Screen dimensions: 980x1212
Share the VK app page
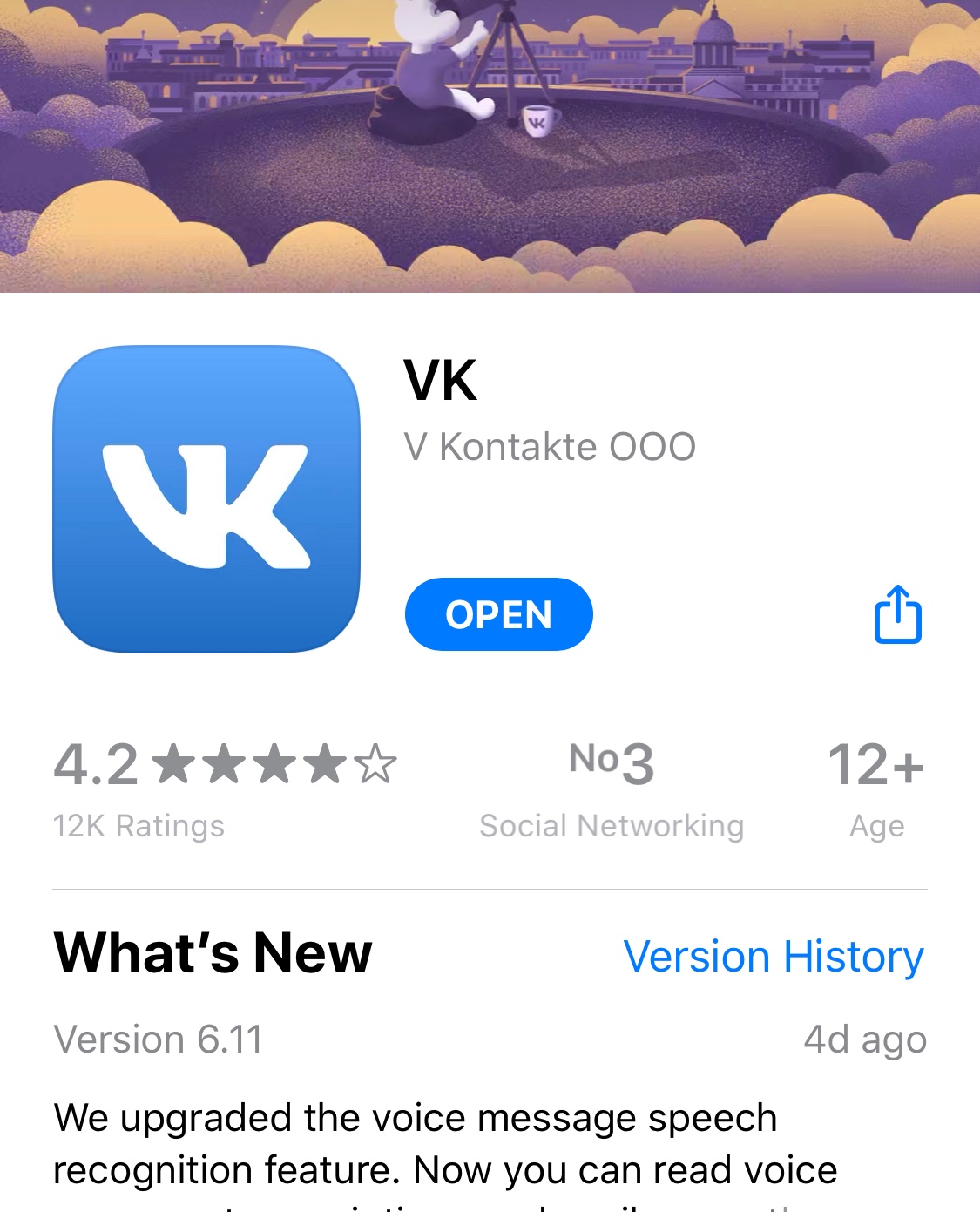(897, 614)
